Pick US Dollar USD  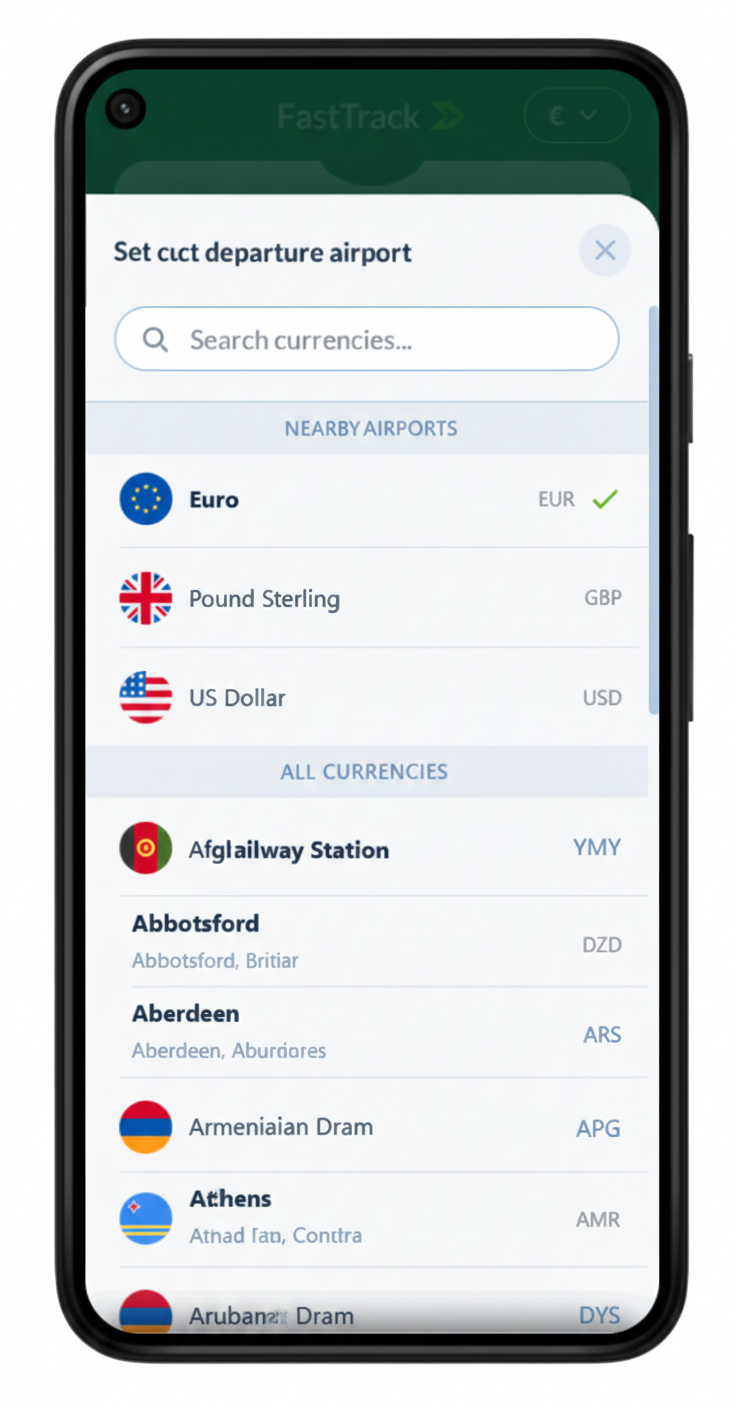coord(367,697)
